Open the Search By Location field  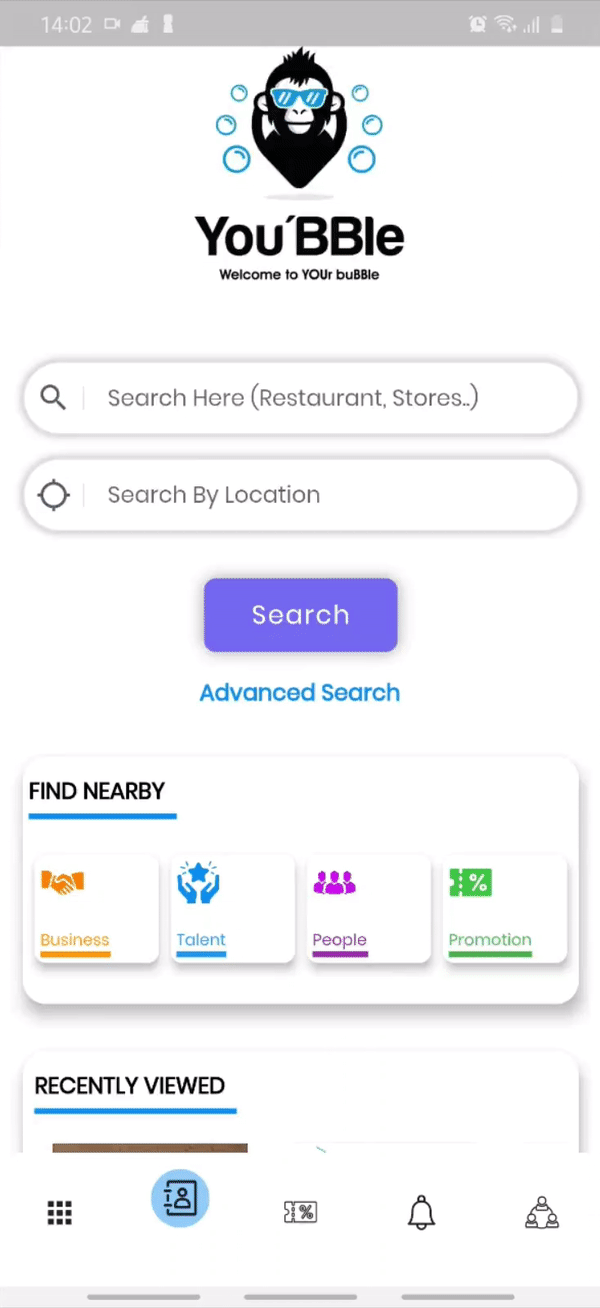pos(300,495)
